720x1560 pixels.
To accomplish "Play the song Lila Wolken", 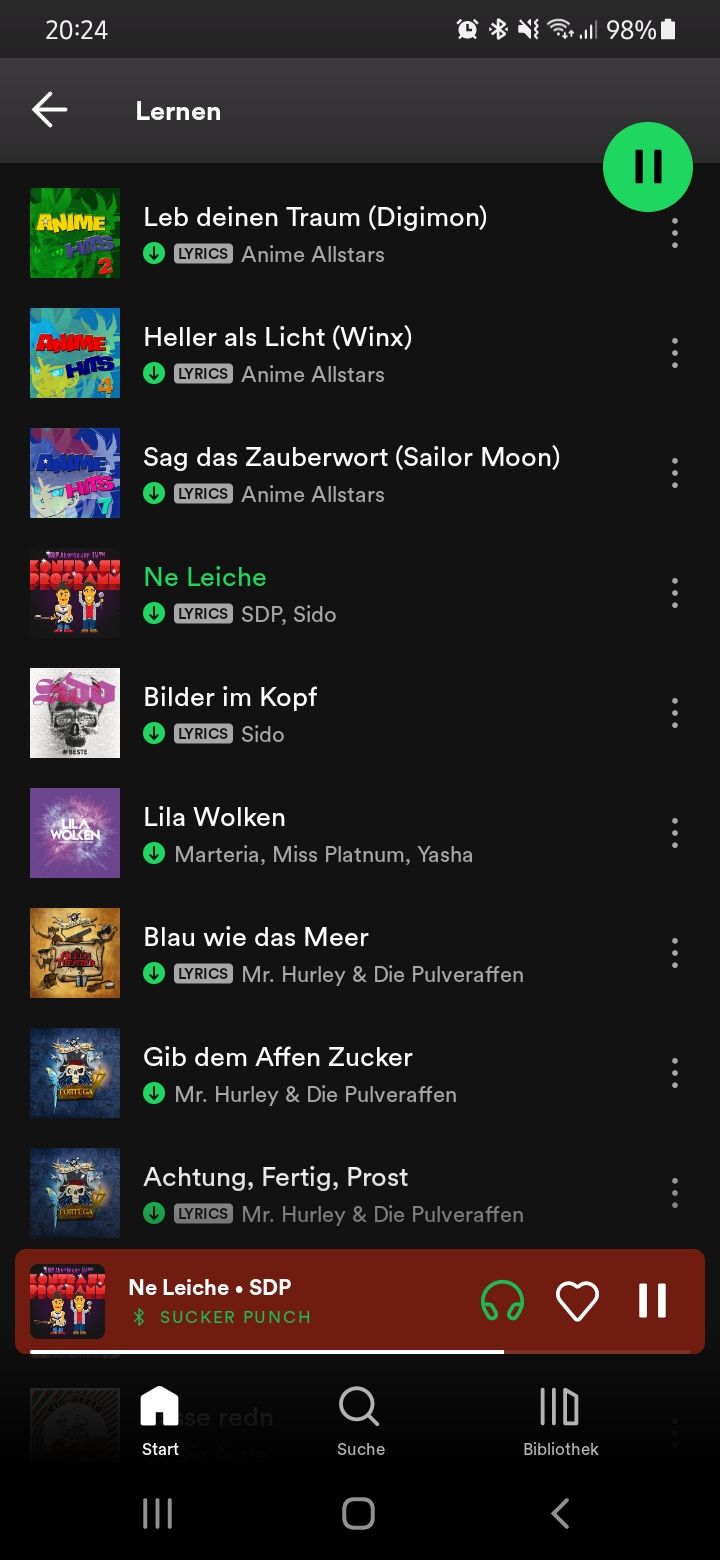I will 214,817.
